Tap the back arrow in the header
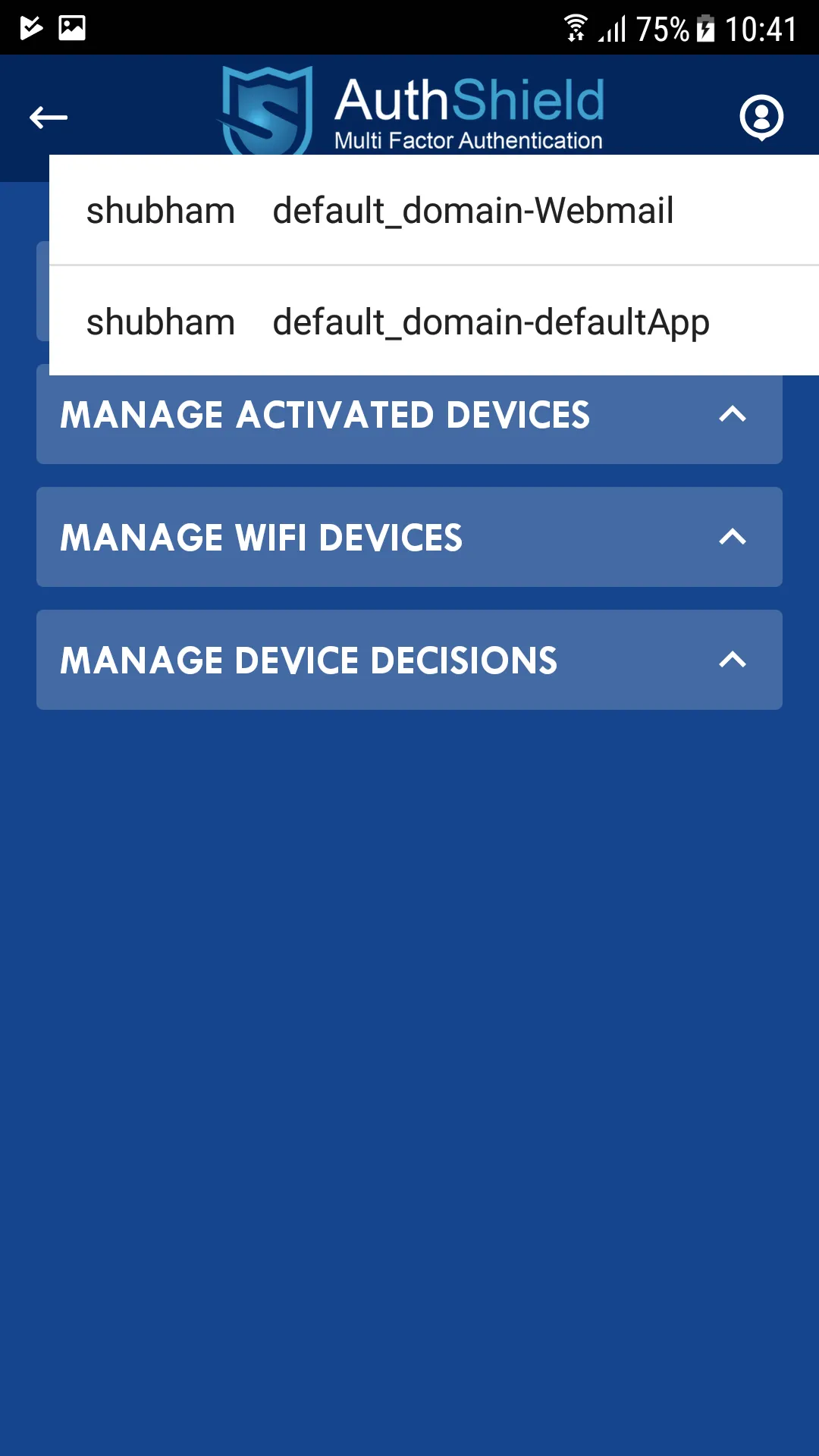819x1456 pixels. point(47,117)
